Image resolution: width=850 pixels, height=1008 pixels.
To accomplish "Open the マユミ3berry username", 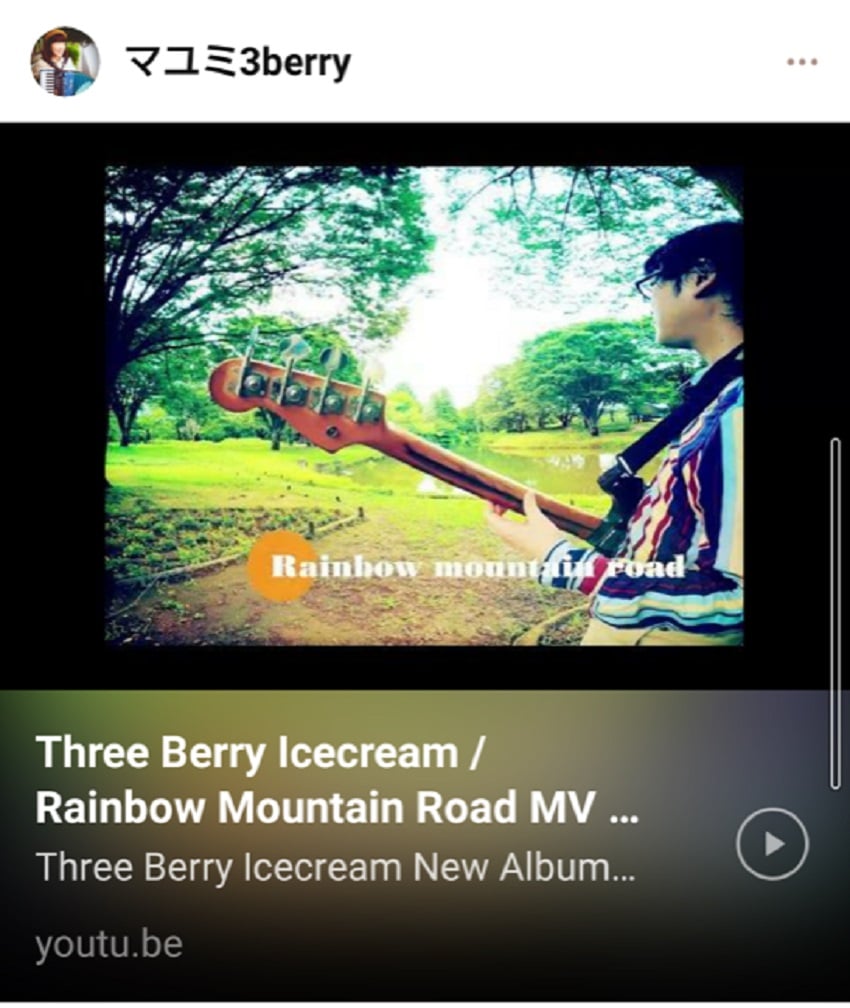I will pyautogui.click(x=237, y=62).
